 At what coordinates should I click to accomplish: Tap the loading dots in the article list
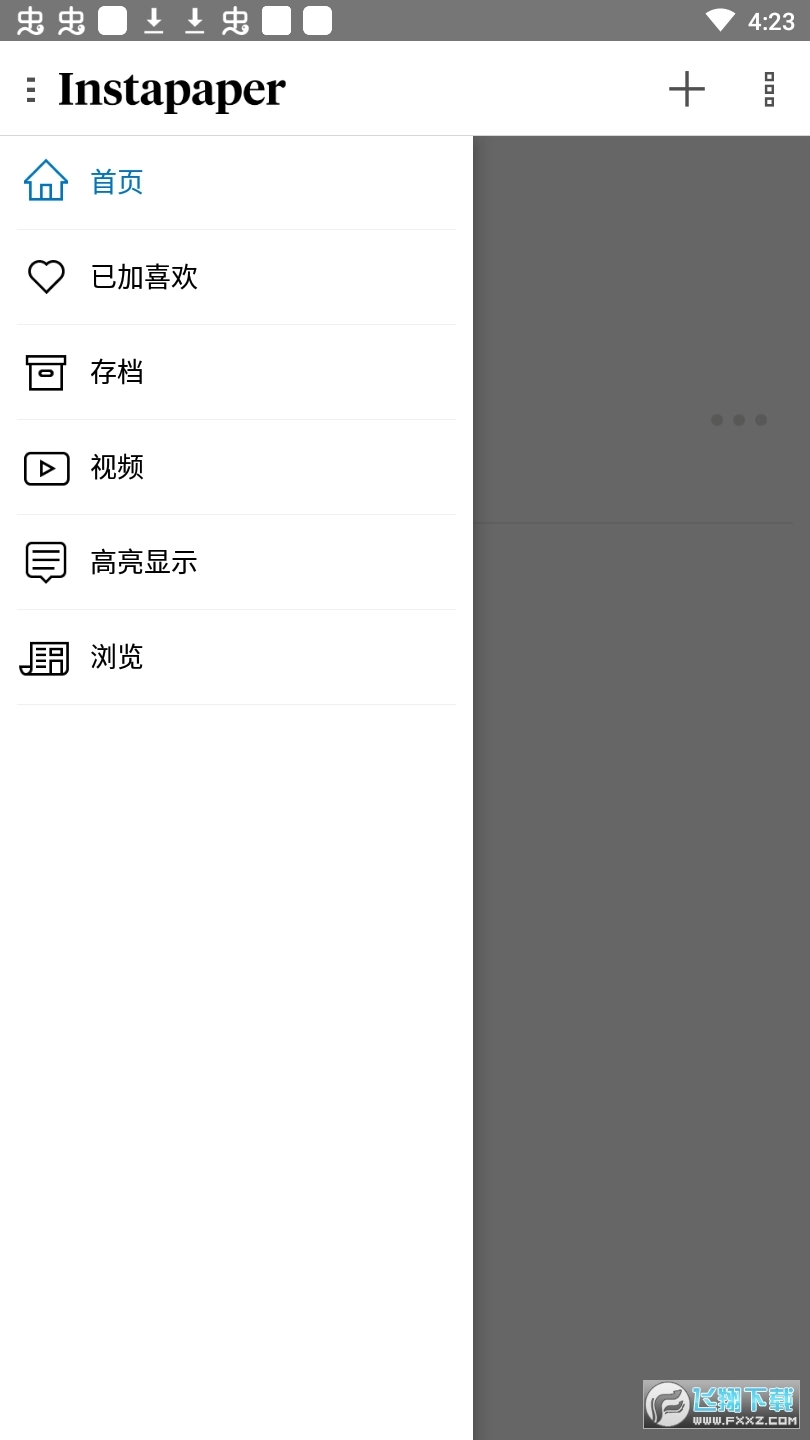coord(740,419)
